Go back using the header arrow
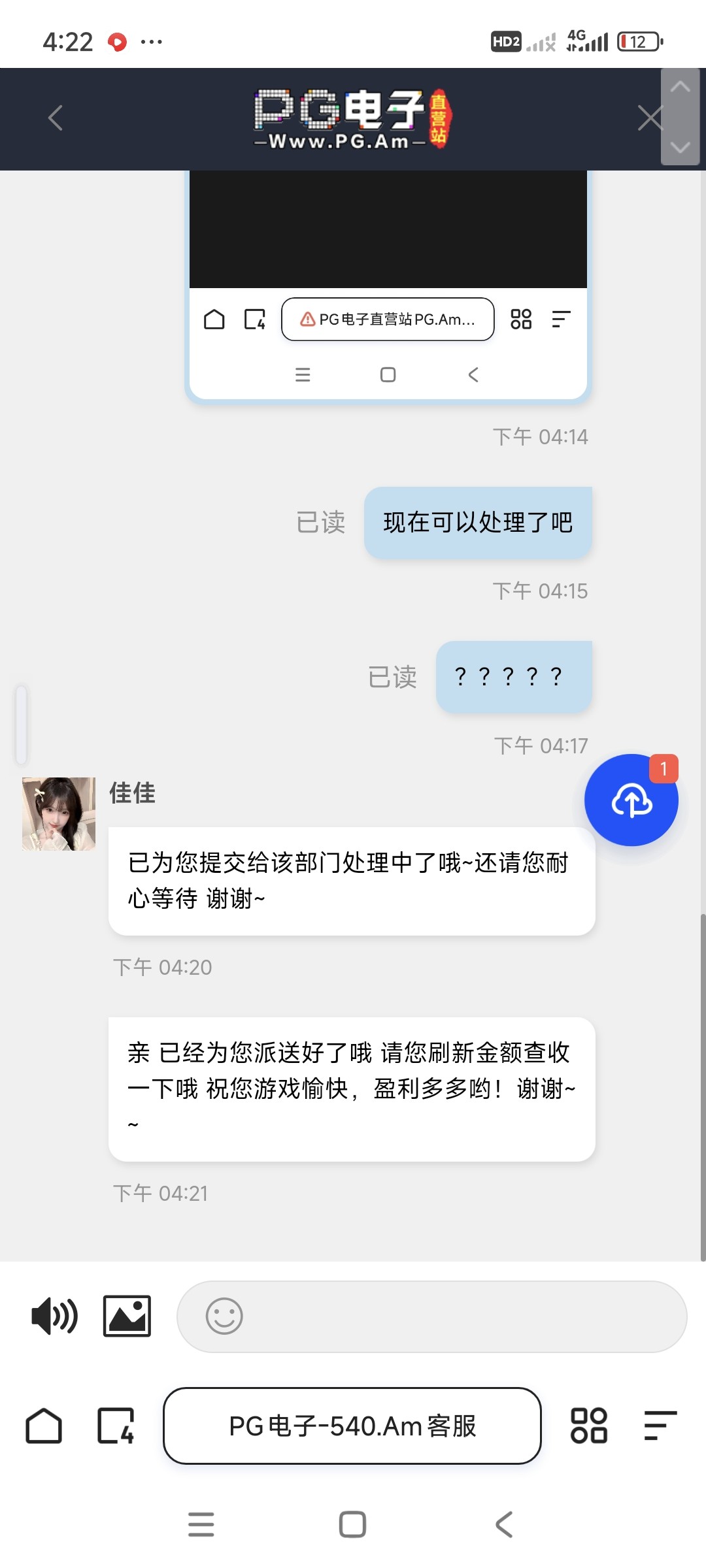The width and height of the screenshot is (706, 1568). click(56, 118)
